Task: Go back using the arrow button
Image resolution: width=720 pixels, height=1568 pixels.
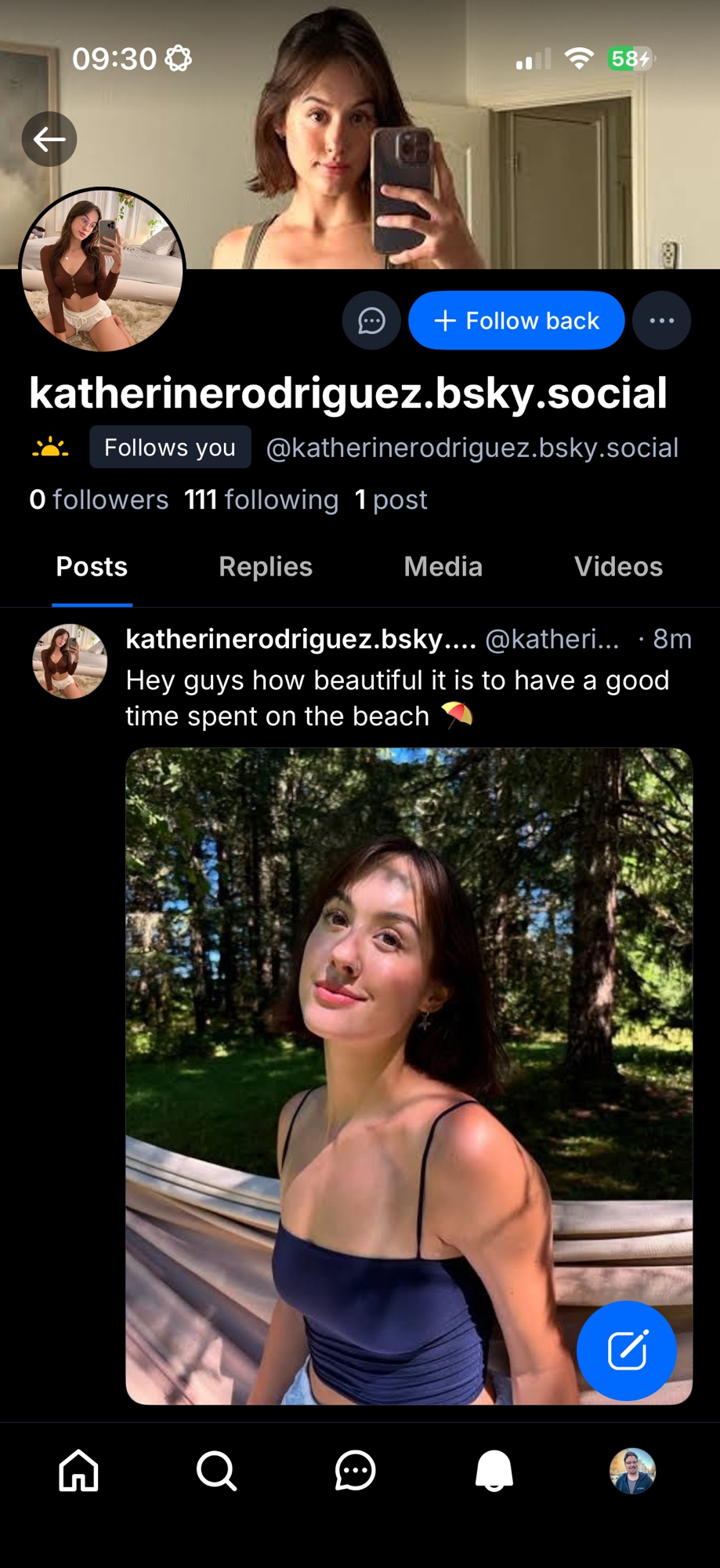Action: point(49,140)
